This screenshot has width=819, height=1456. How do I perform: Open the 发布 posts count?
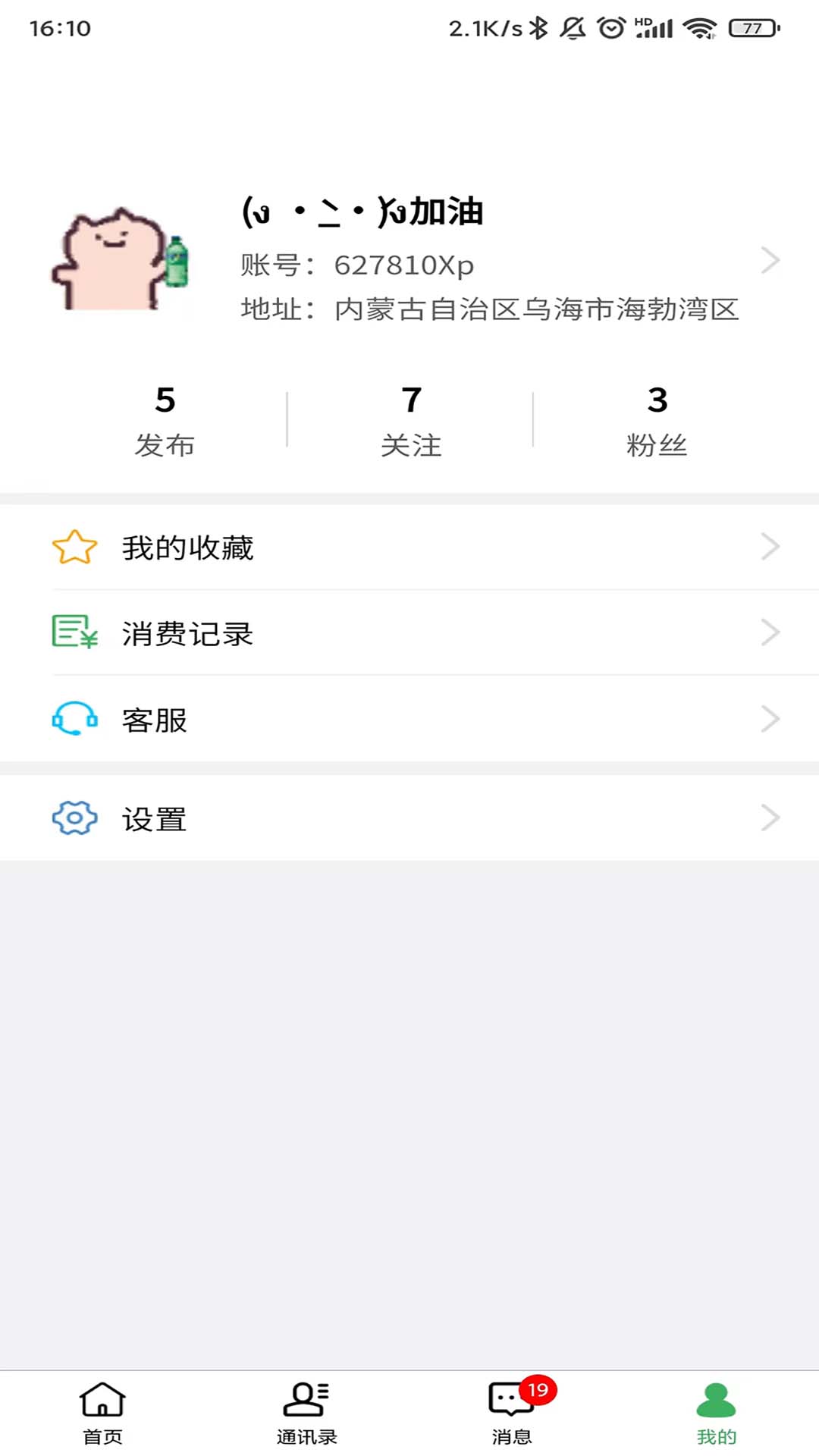[166, 421]
